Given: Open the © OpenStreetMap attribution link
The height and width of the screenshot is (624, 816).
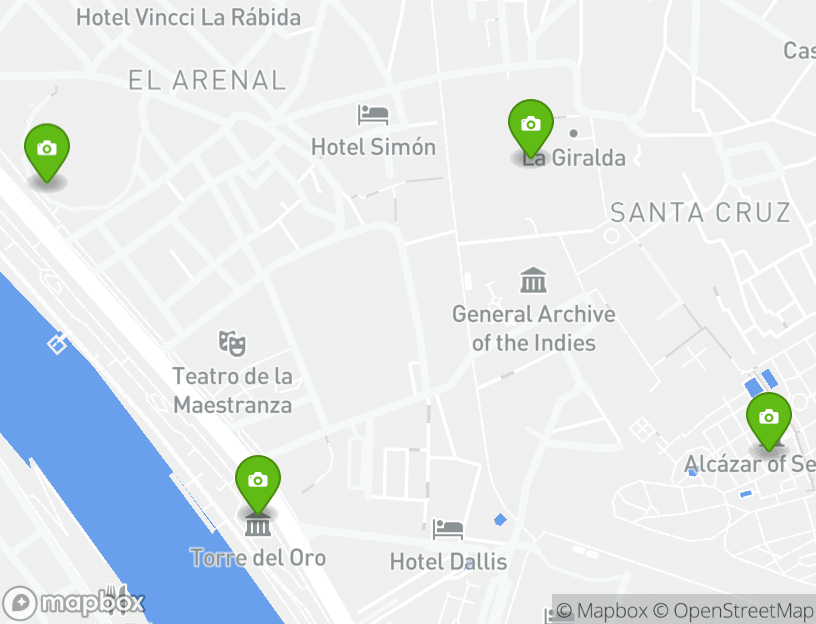Looking at the screenshot, I should 733,610.
